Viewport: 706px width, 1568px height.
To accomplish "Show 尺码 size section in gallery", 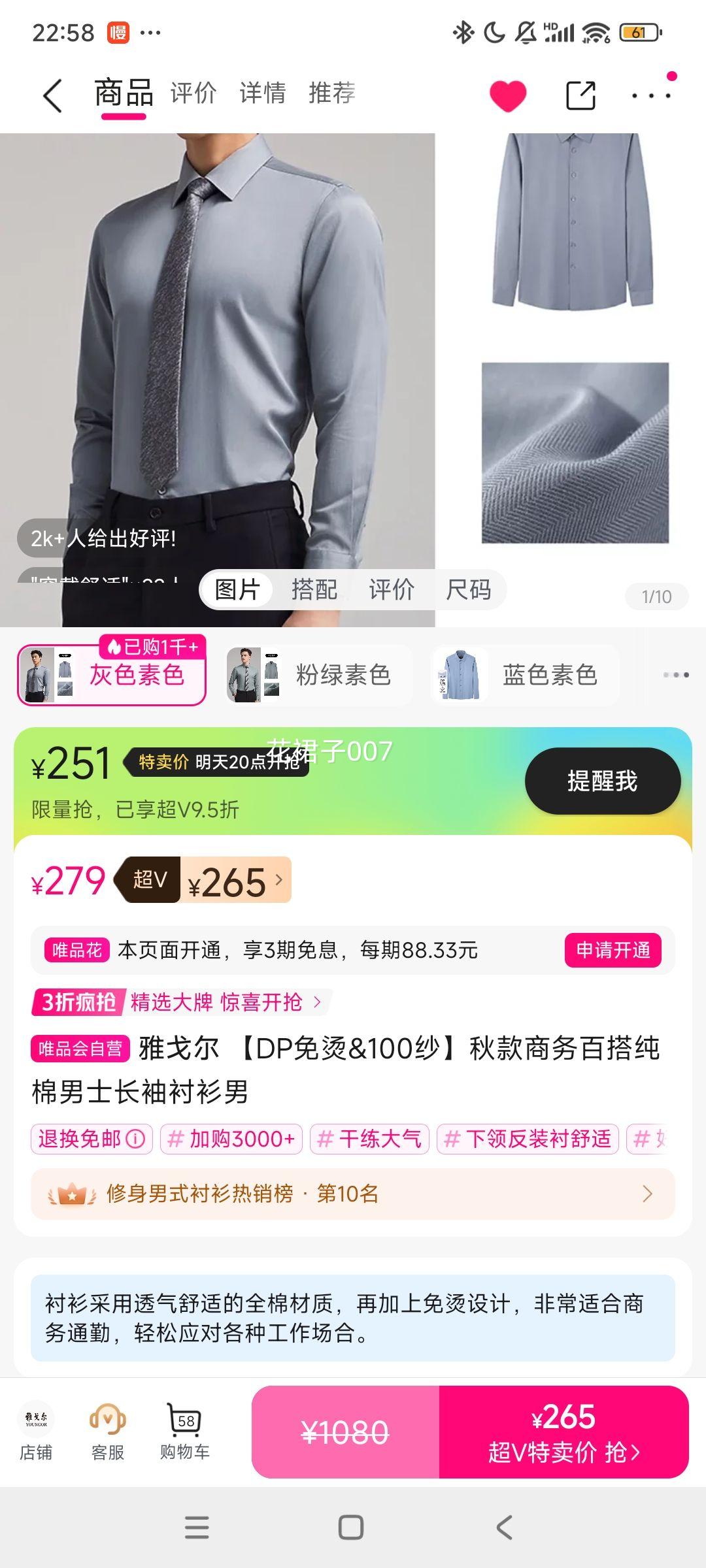I will pyautogui.click(x=468, y=589).
